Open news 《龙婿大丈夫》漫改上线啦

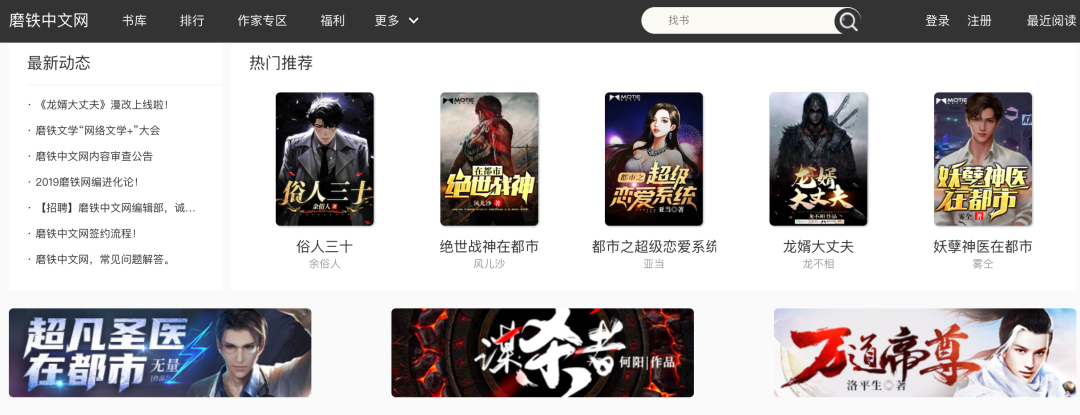pos(102,104)
